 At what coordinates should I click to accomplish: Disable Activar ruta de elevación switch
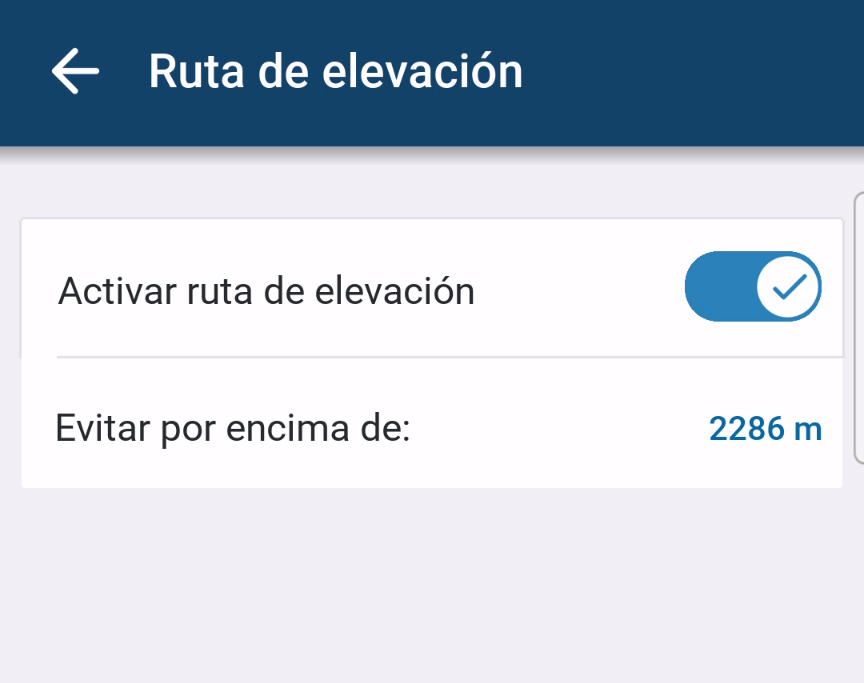click(x=752, y=287)
